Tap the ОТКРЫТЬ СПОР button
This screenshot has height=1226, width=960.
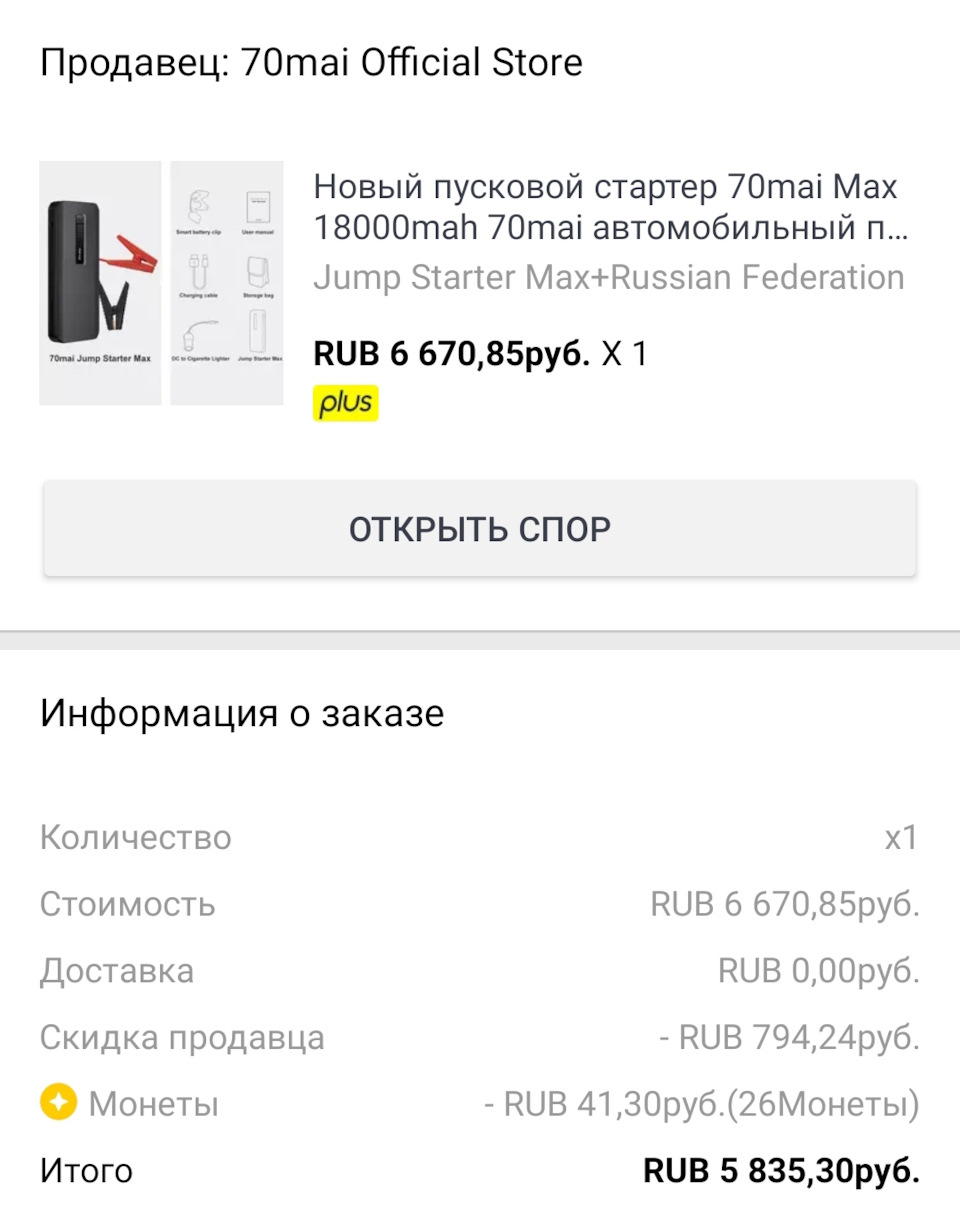[479, 529]
